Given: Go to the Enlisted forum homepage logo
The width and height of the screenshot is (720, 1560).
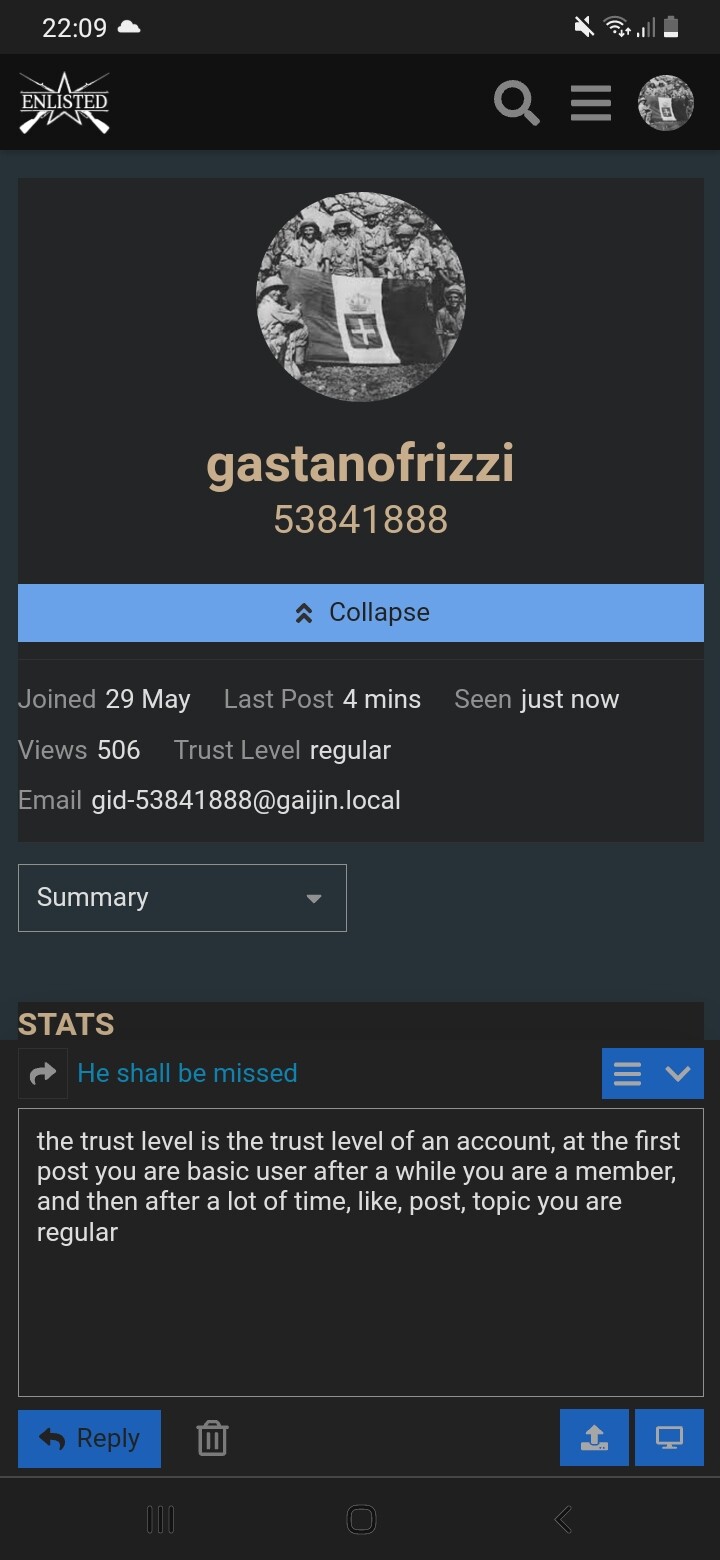Looking at the screenshot, I should click(65, 103).
